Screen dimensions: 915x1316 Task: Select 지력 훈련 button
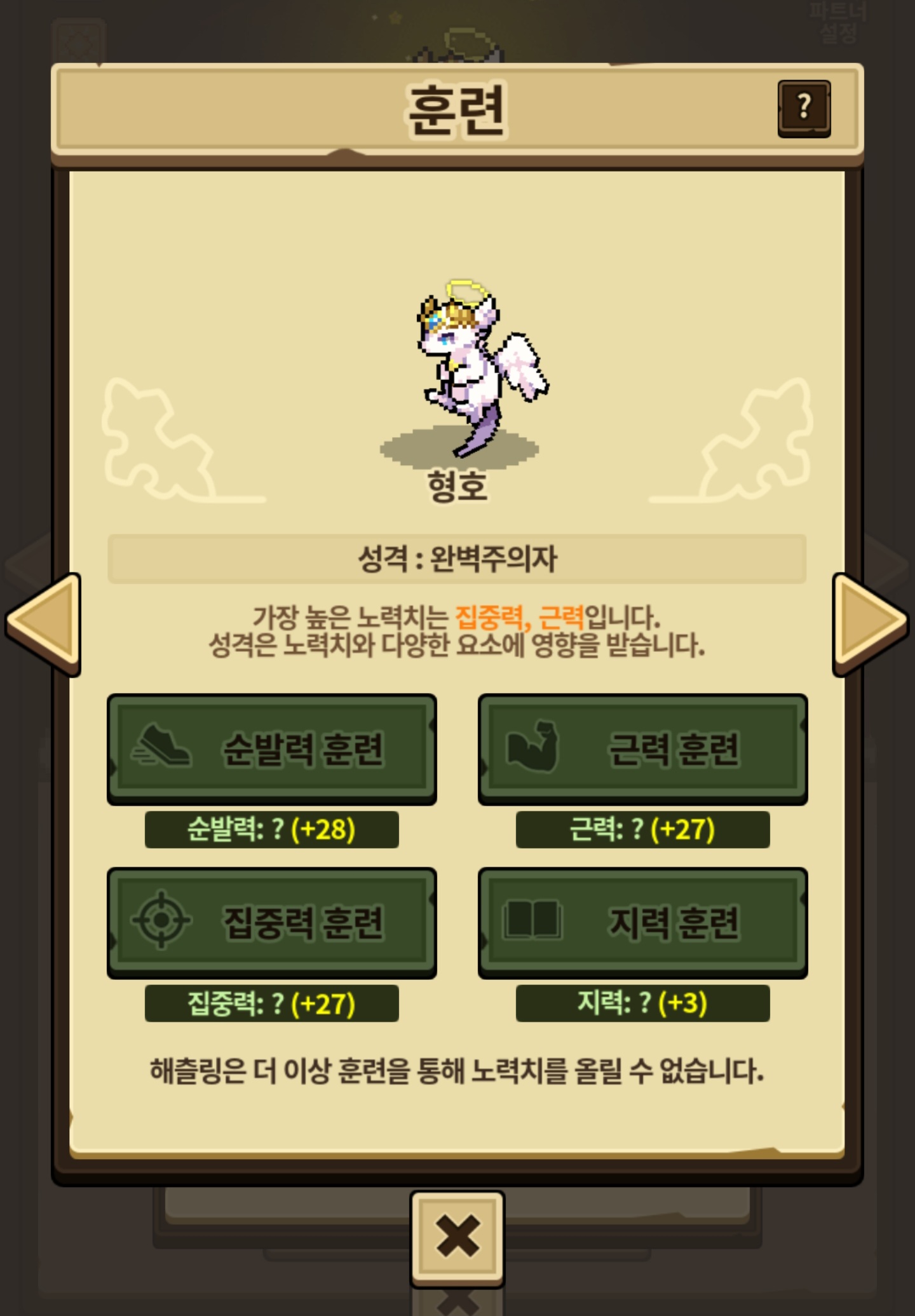(642, 923)
